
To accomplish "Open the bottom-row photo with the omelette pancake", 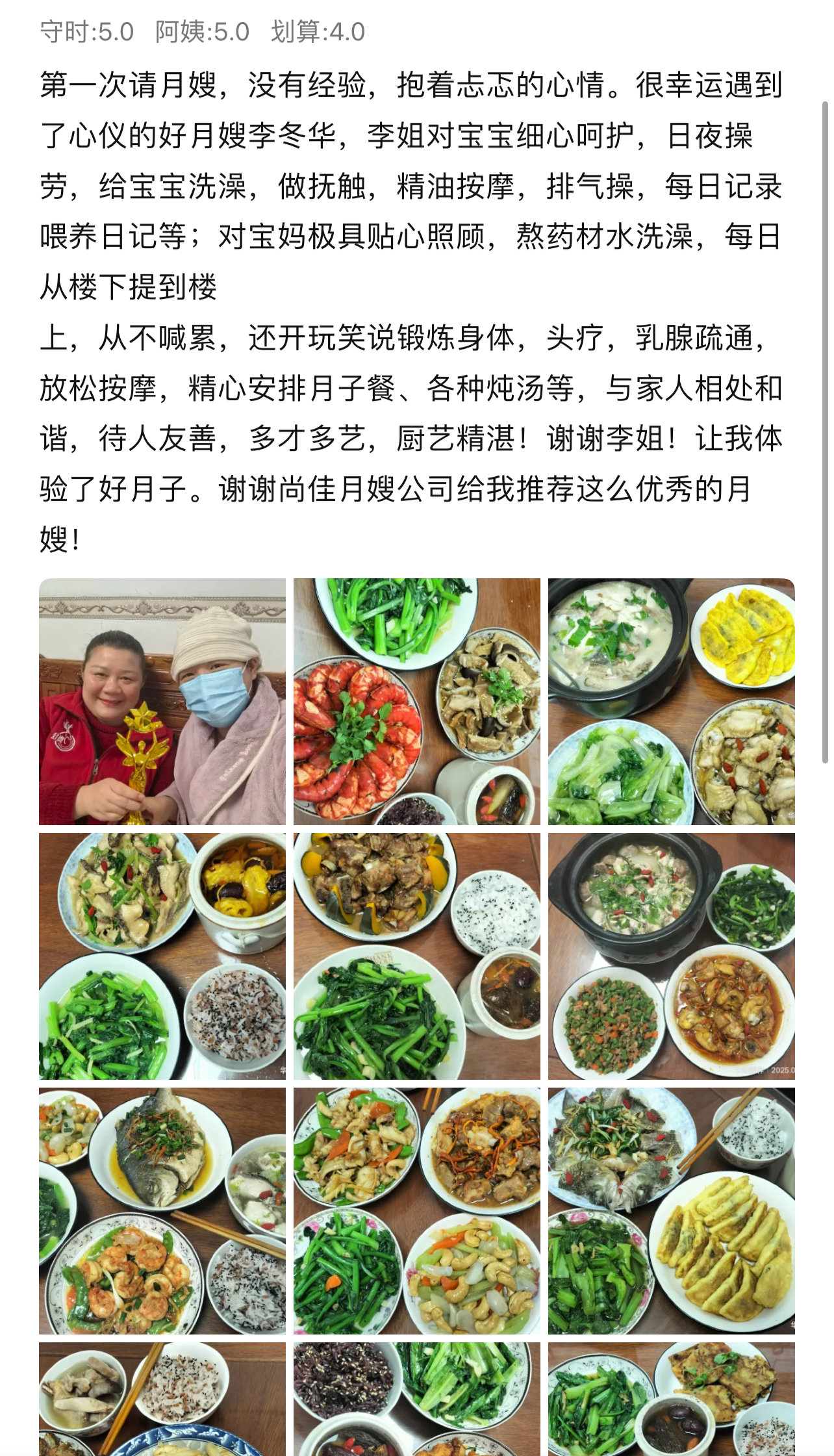I will (671, 1400).
